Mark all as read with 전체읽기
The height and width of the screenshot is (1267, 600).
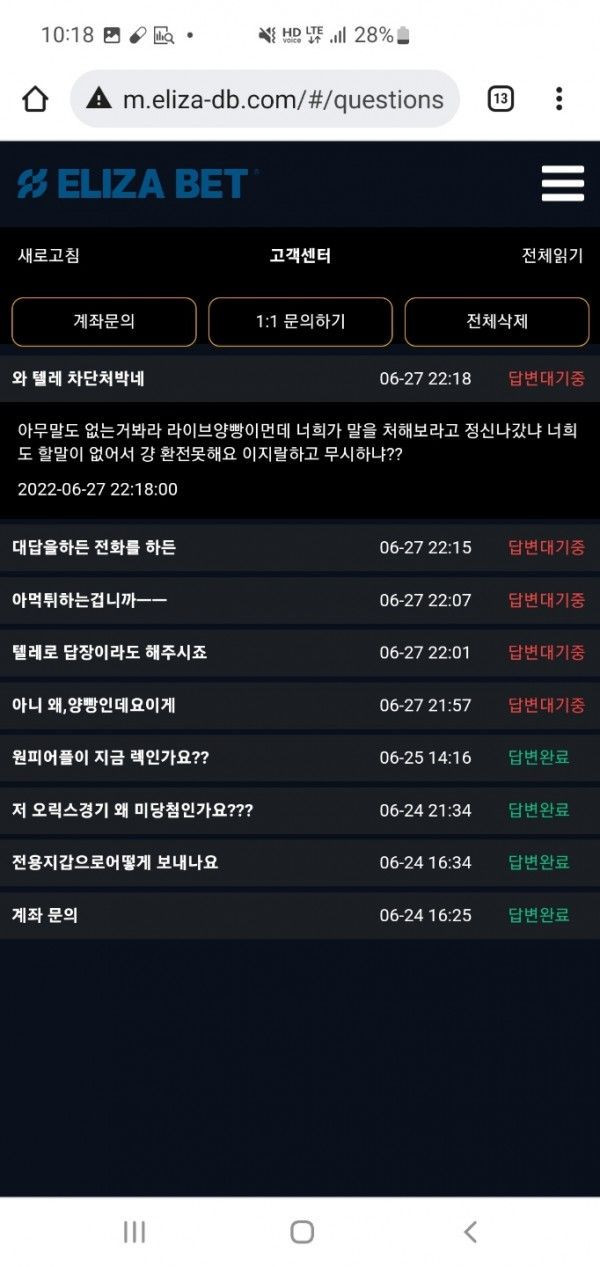coord(552,255)
